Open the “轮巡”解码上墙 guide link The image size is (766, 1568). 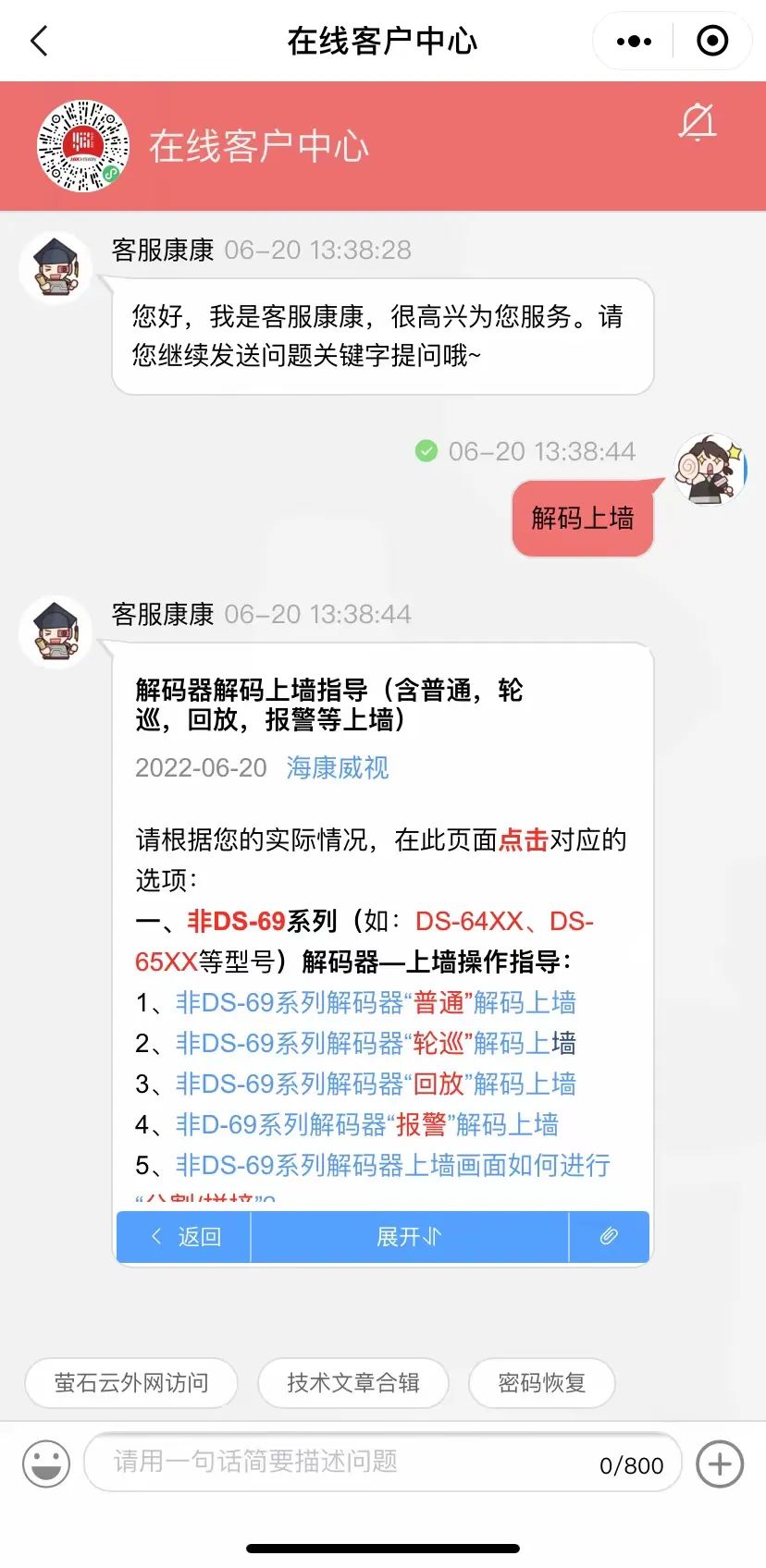coord(376,1043)
